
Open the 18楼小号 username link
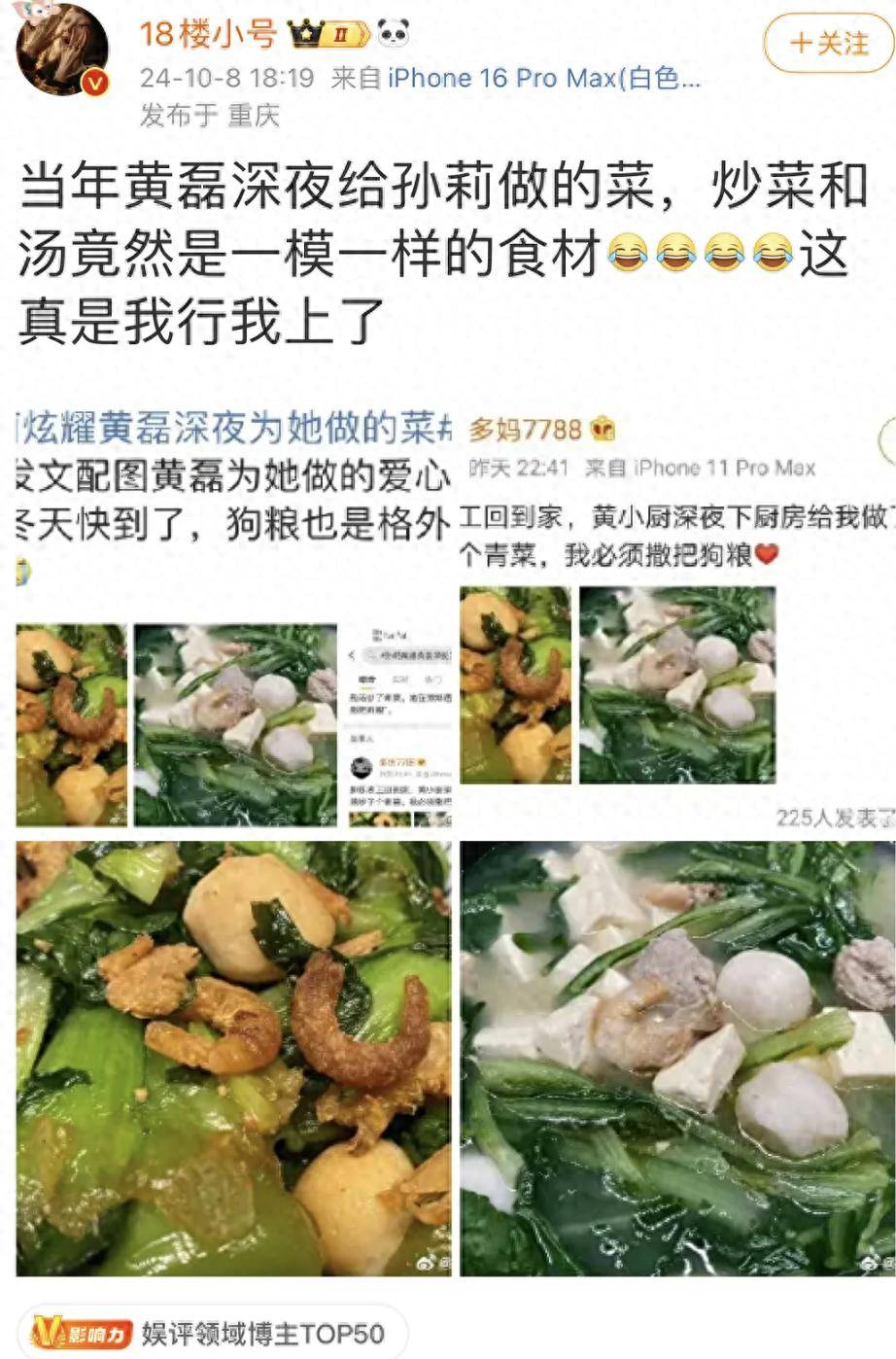click(x=209, y=34)
